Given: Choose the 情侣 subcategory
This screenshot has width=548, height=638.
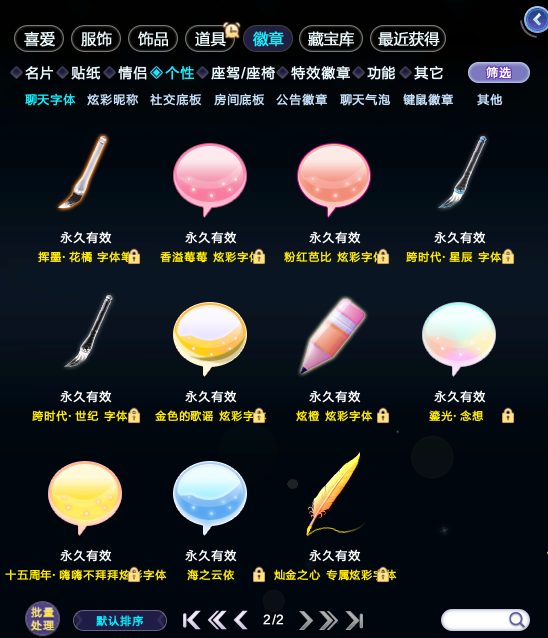Looking at the screenshot, I should pyautogui.click(x=132, y=73).
